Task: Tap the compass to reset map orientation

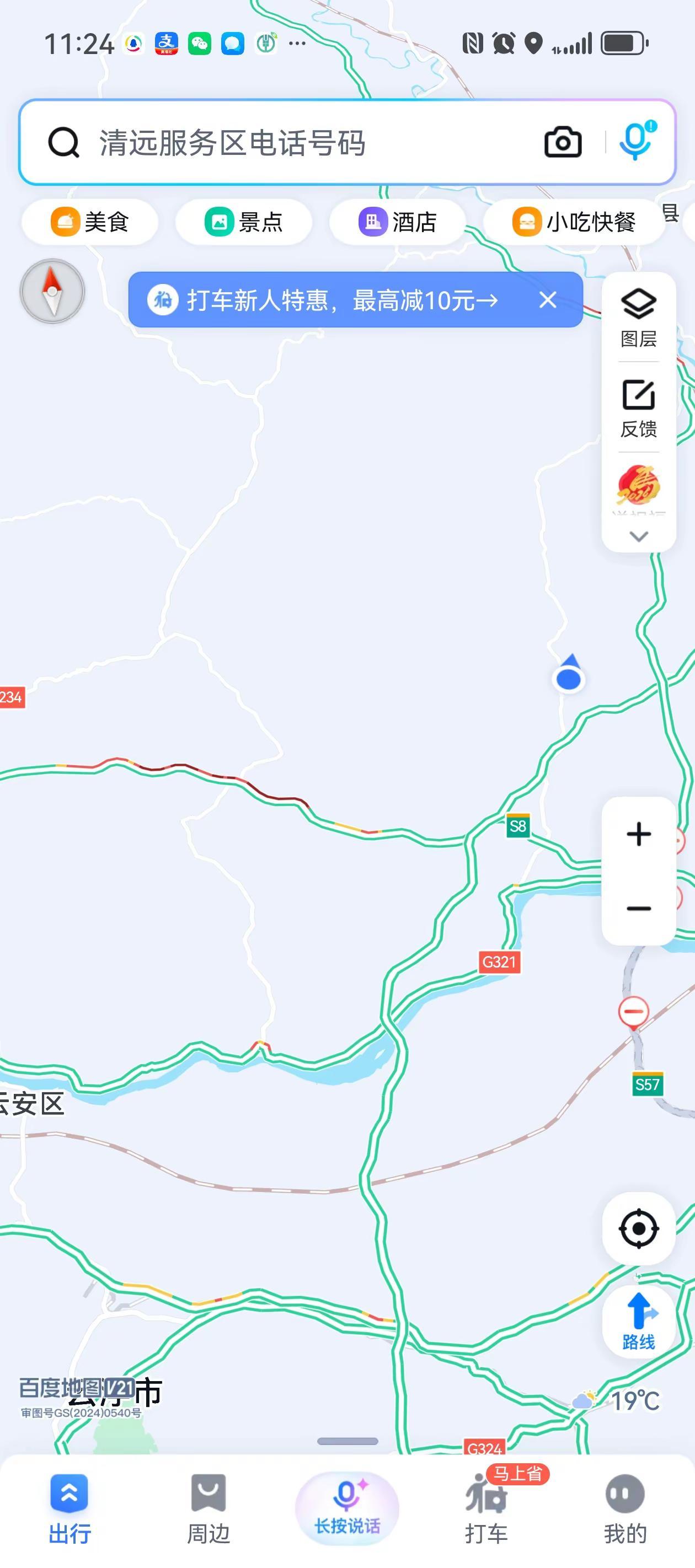Action: (x=52, y=292)
